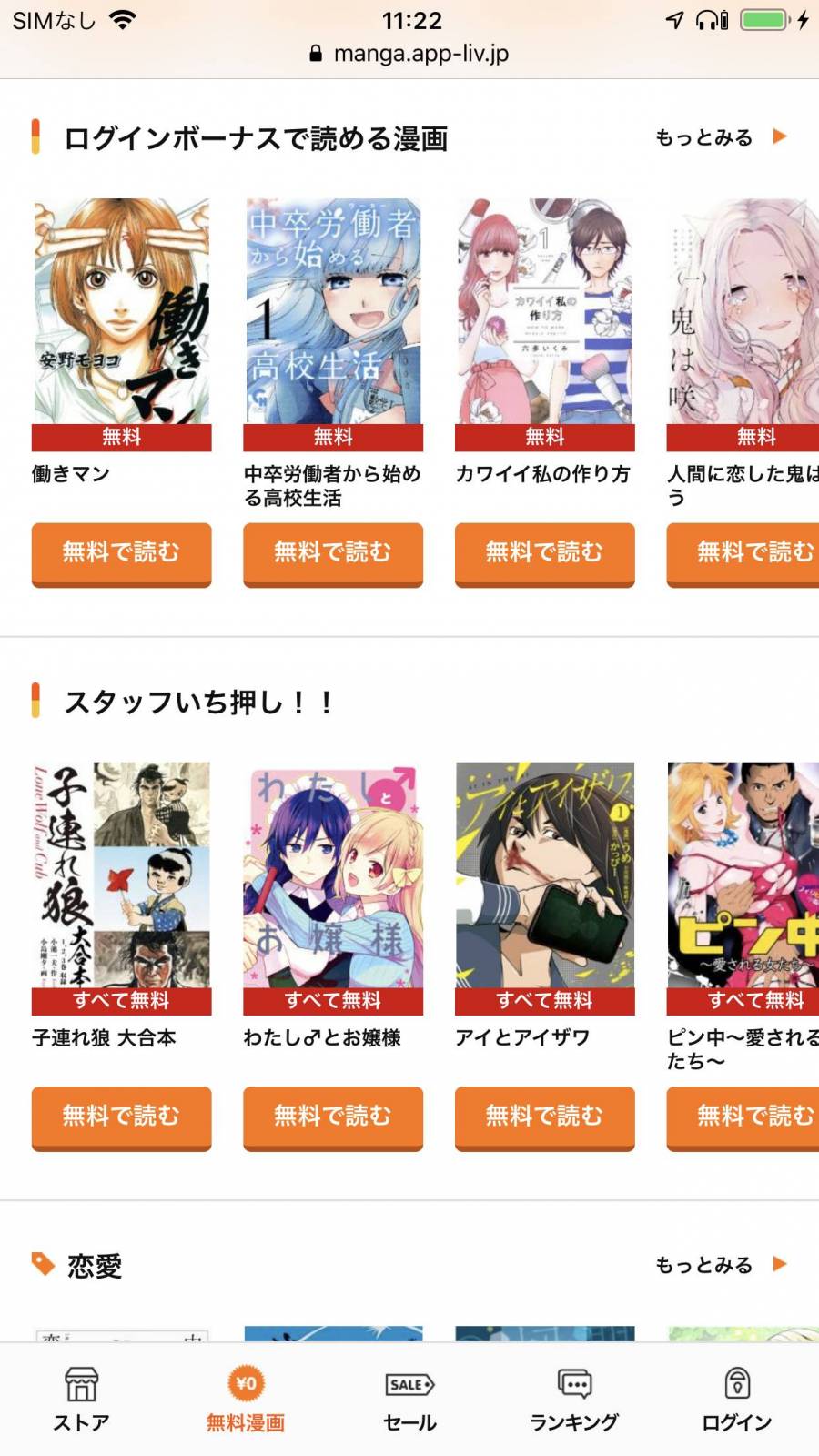Tap 無料で読む under わたし♂とお嬢様

333,1116
